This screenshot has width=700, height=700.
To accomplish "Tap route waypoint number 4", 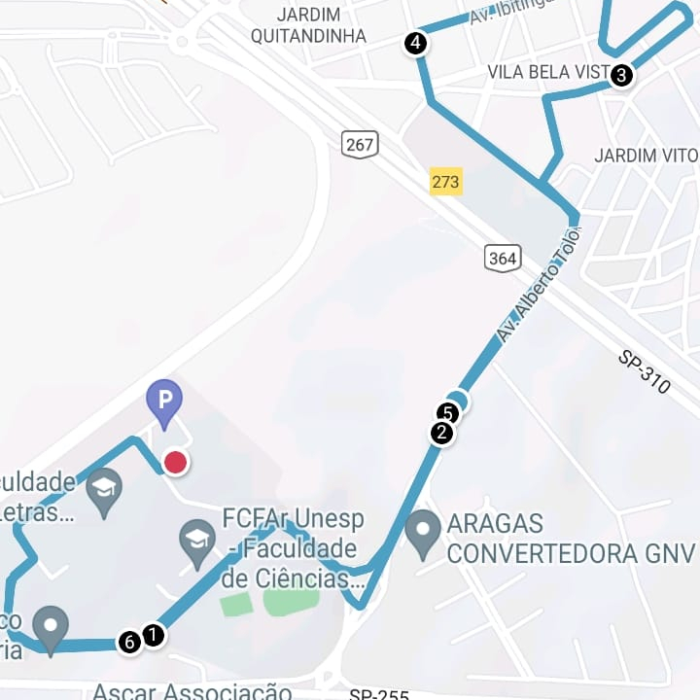I will click(x=415, y=43).
